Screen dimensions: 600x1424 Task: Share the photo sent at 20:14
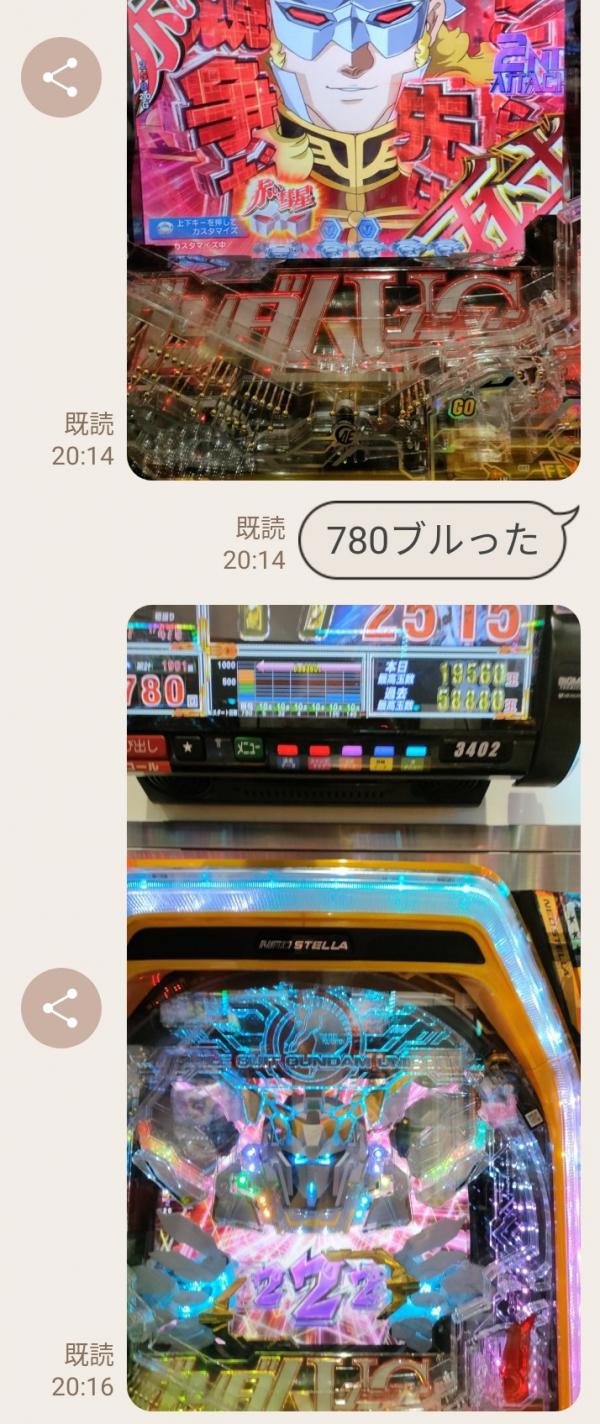point(61,77)
